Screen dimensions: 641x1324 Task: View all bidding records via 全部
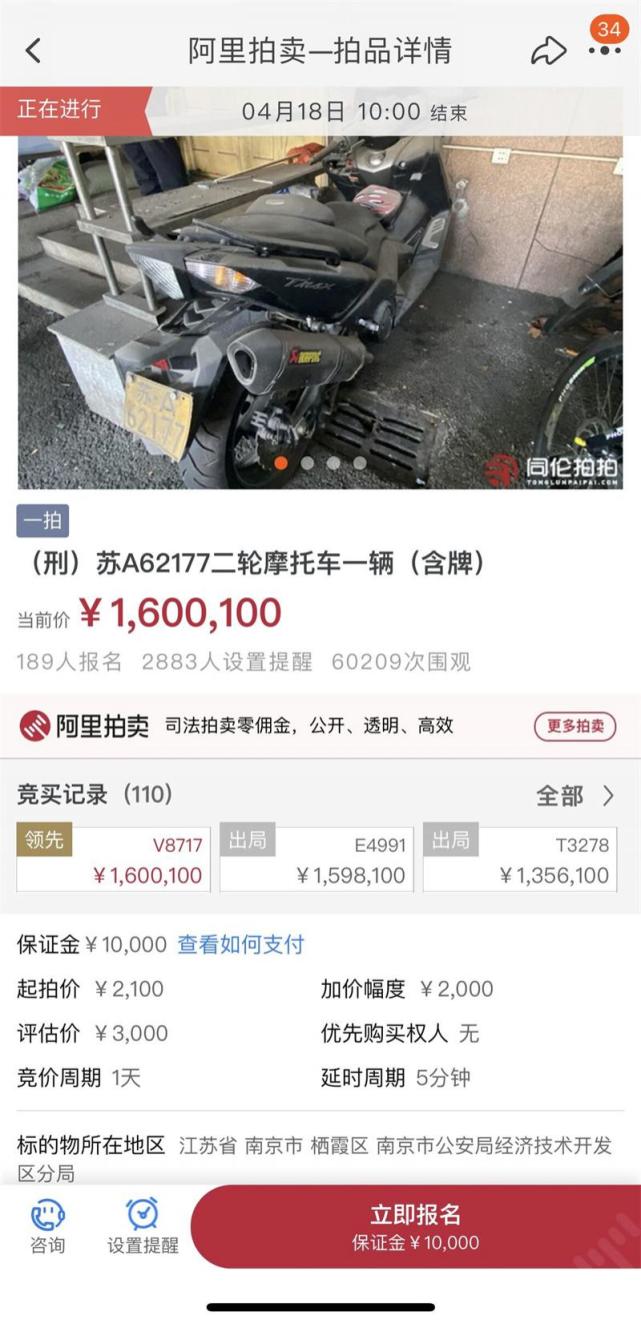(x=575, y=796)
